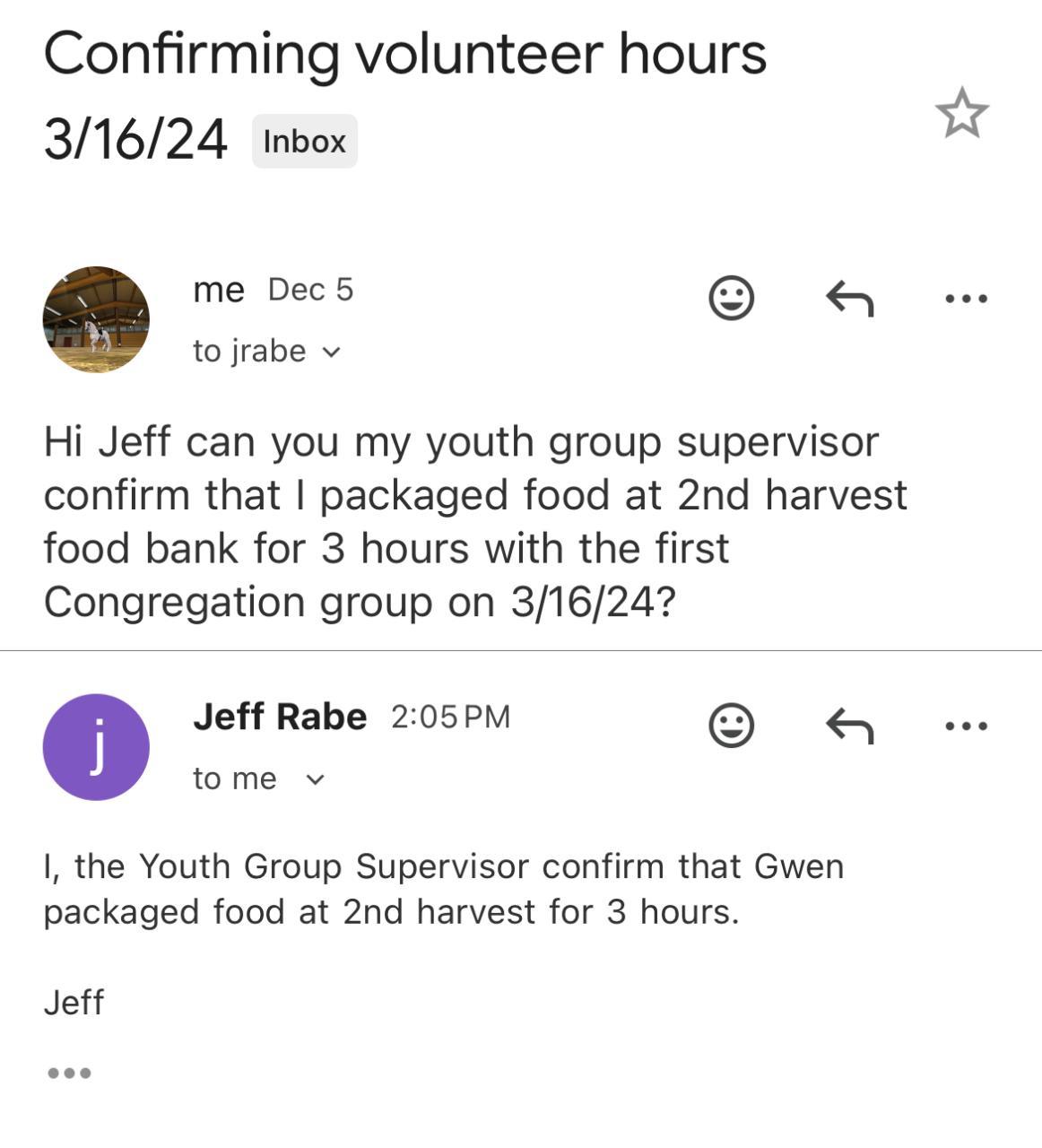Expand recipient details for "to me"
The width and height of the screenshot is (1042, 1148).
315,779
